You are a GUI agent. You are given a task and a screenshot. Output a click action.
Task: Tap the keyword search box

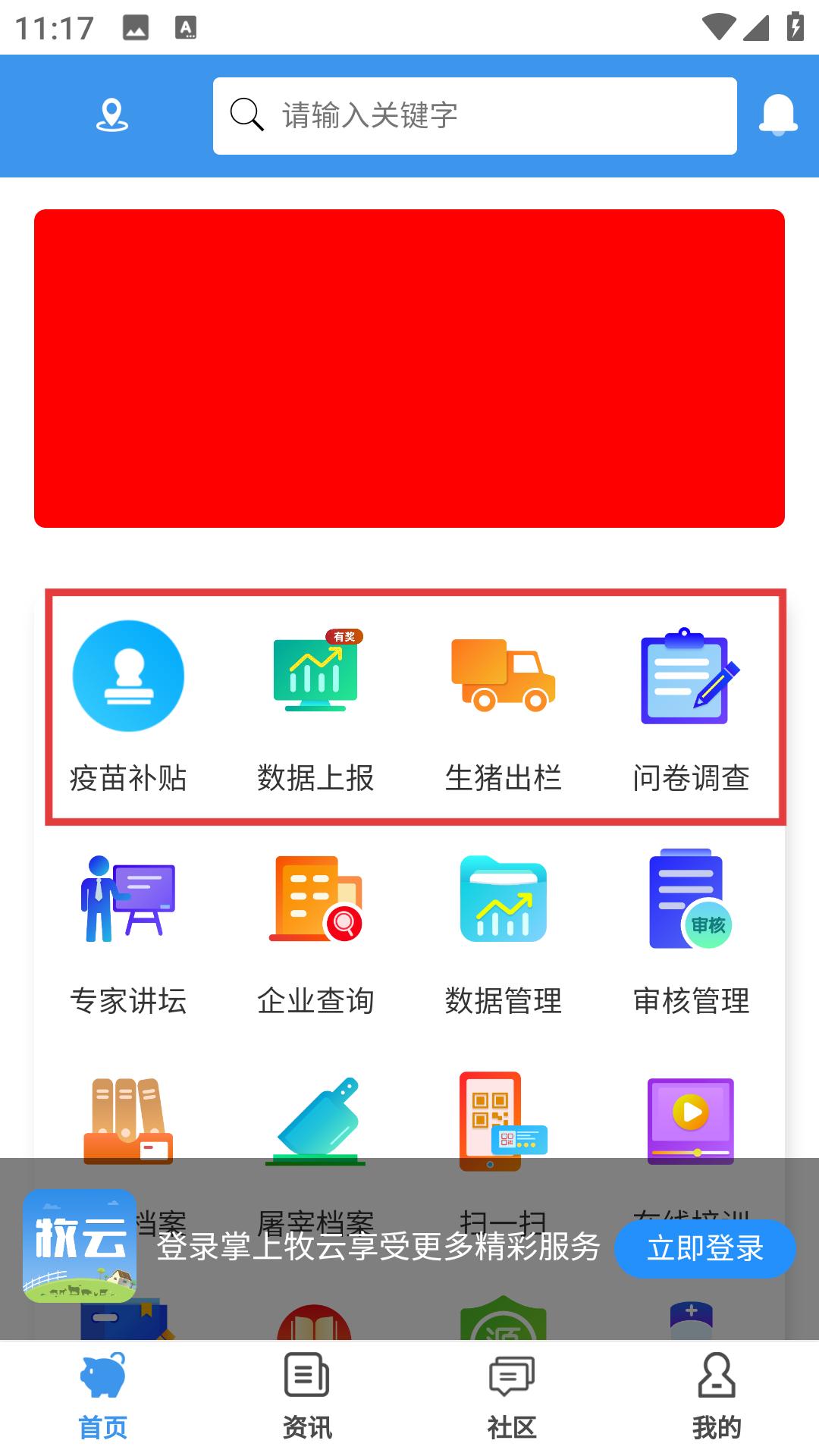475,116
